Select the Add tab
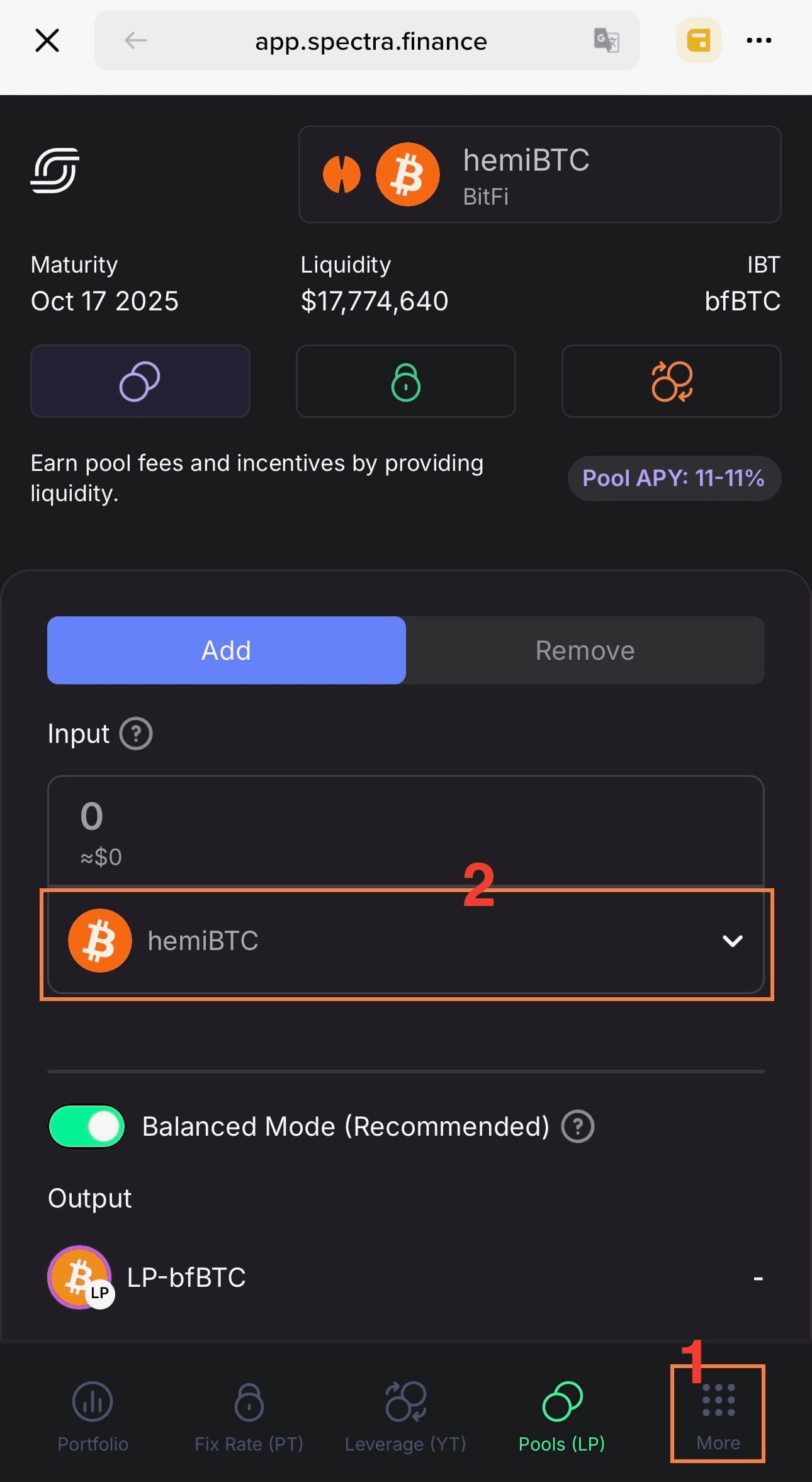This screenshot has height=1482, width=812. (227, 650)
